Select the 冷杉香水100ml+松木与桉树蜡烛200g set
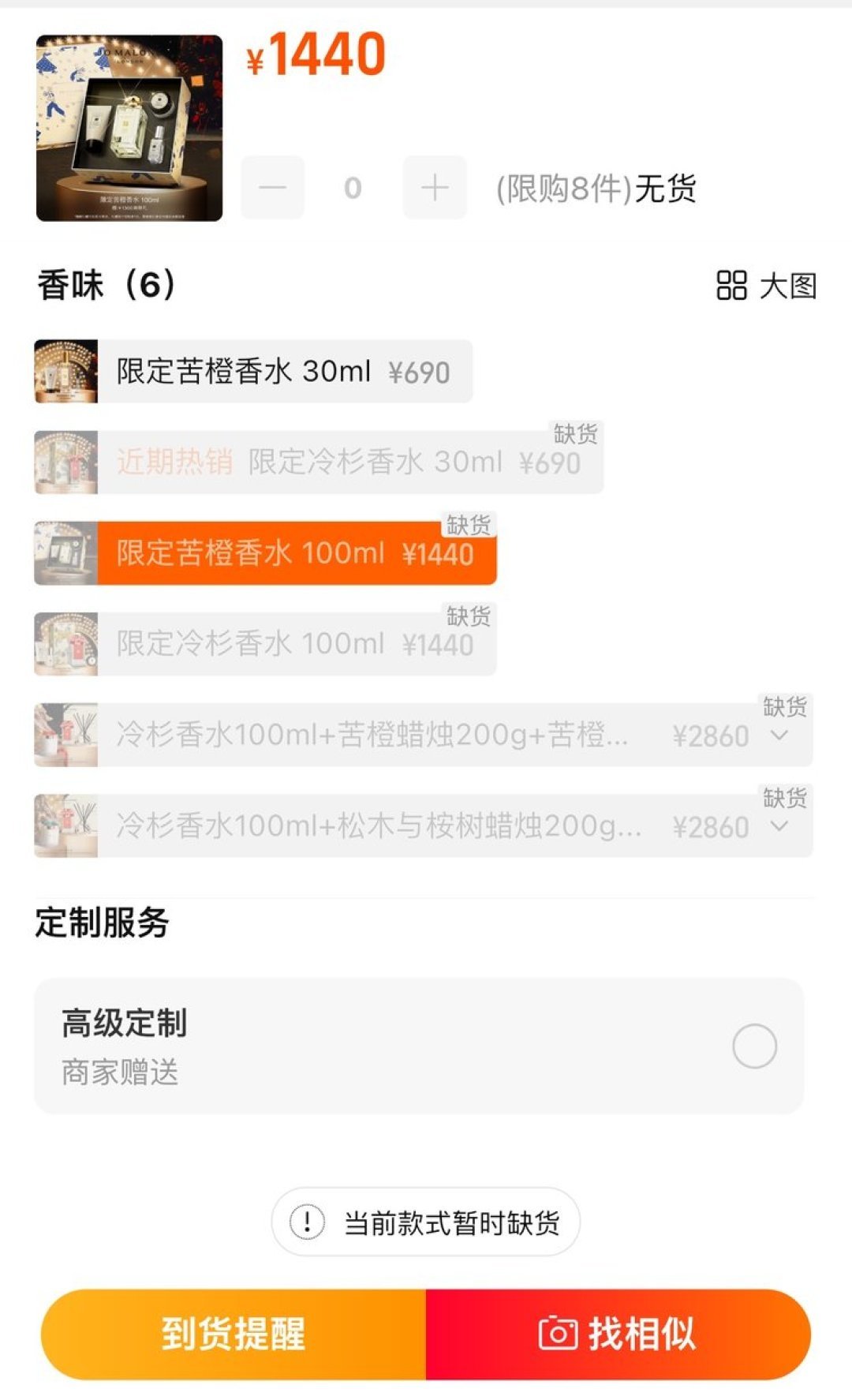Screen dimensions: 852x1400 [x=424, y=825]
